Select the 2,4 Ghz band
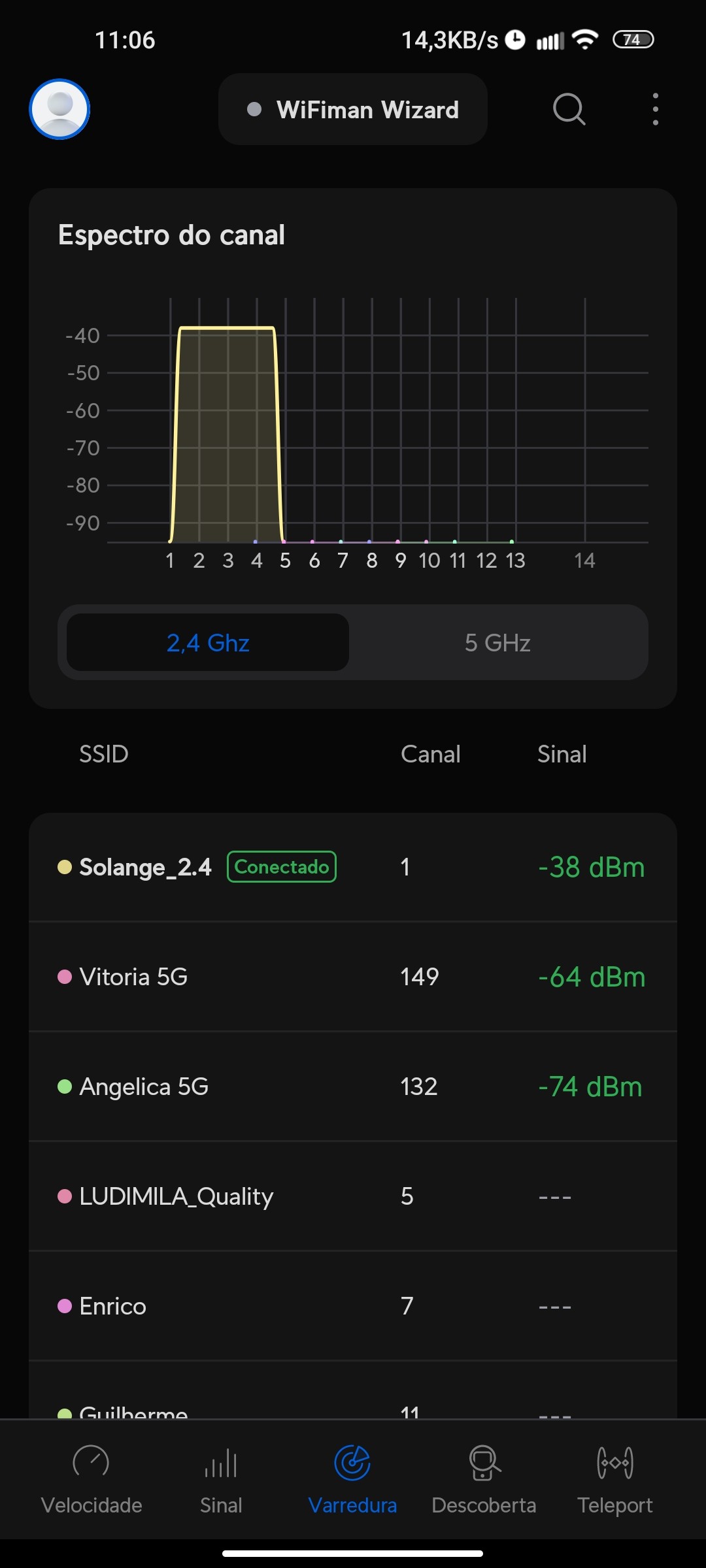 (208, 643)
